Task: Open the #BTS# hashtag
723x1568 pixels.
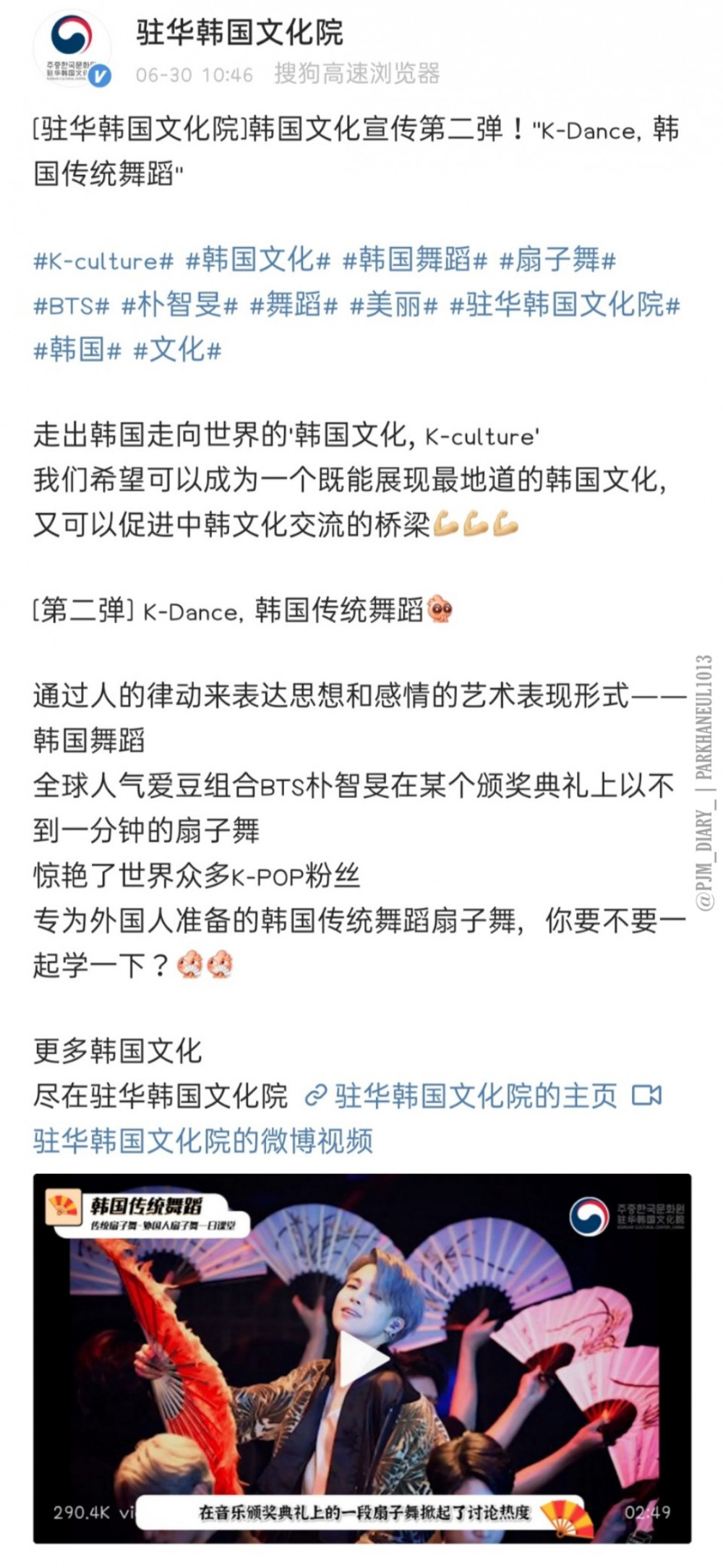Action: pos(71,306)
